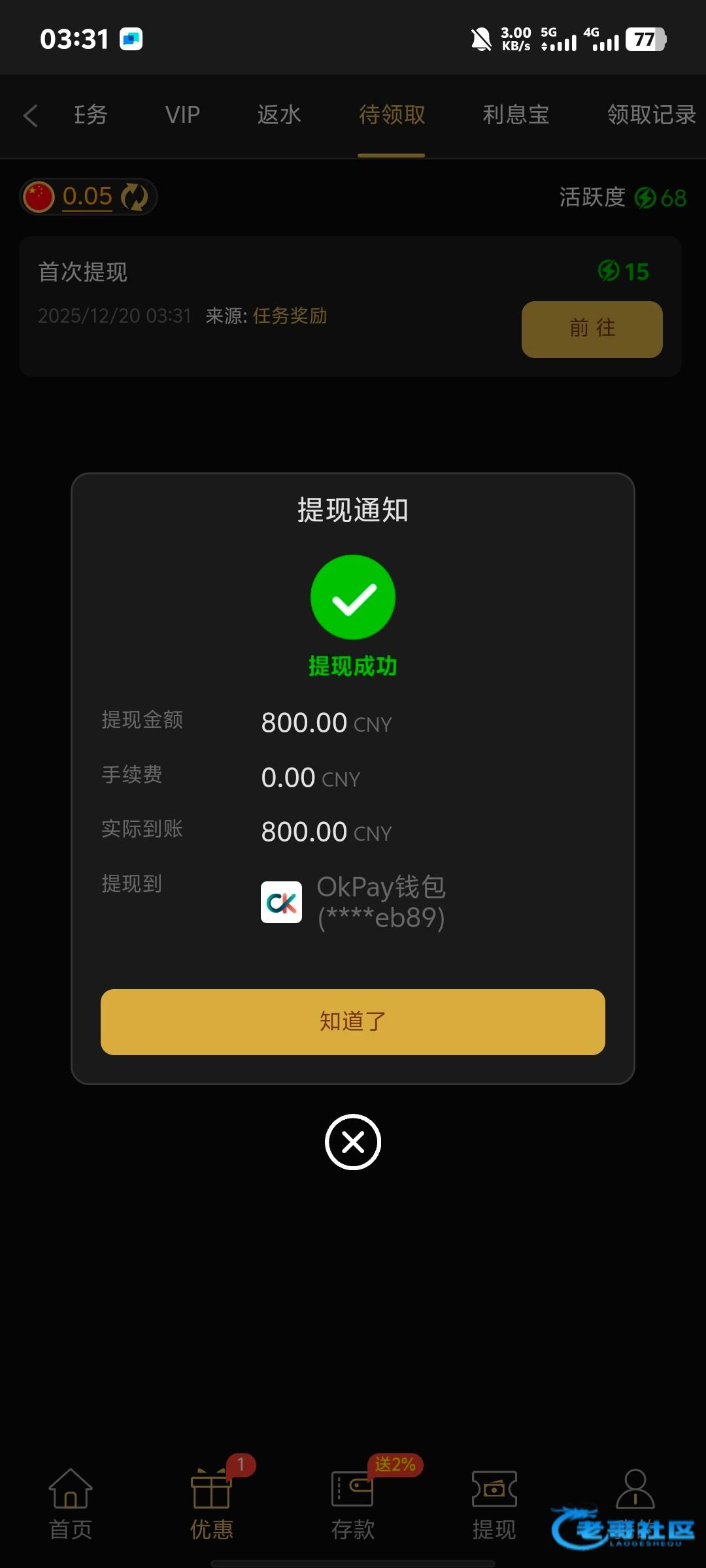Go back using the top-left arrow
The image size is (706, 1568).
tap(30, 116)
